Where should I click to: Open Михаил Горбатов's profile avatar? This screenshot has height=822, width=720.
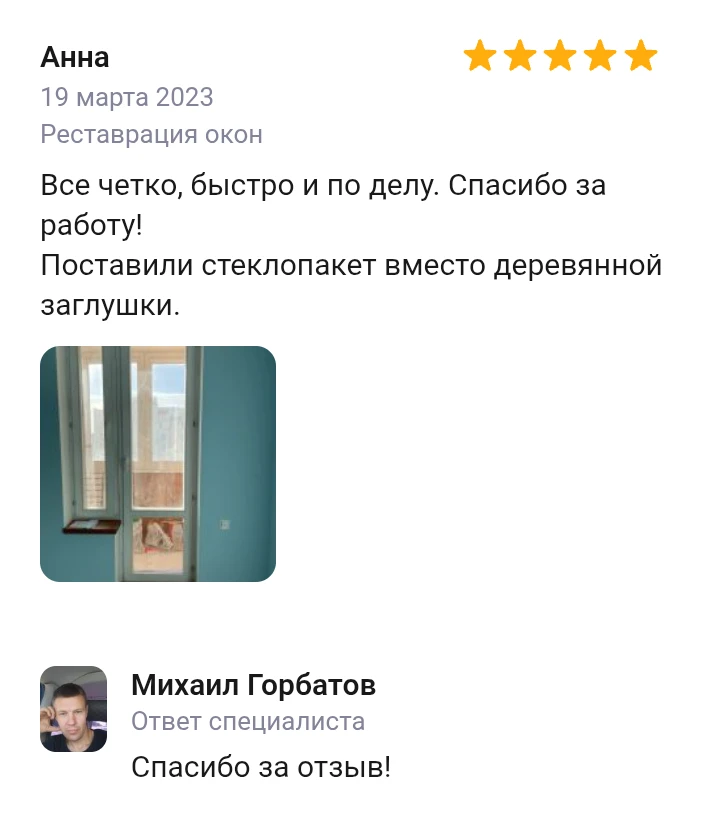[x=73, y=709]
